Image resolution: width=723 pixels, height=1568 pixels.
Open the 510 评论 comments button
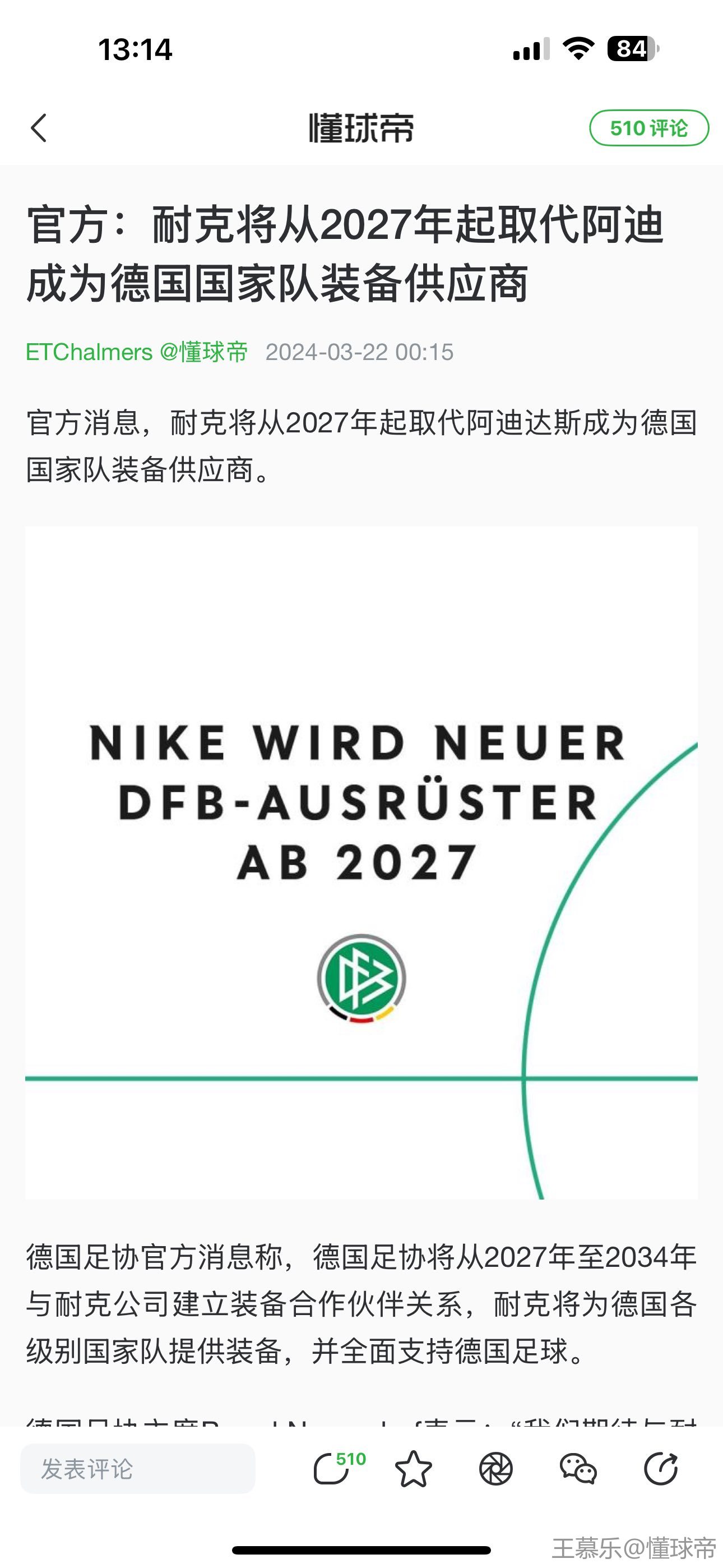pyautogui.click(x=649, y=128)
